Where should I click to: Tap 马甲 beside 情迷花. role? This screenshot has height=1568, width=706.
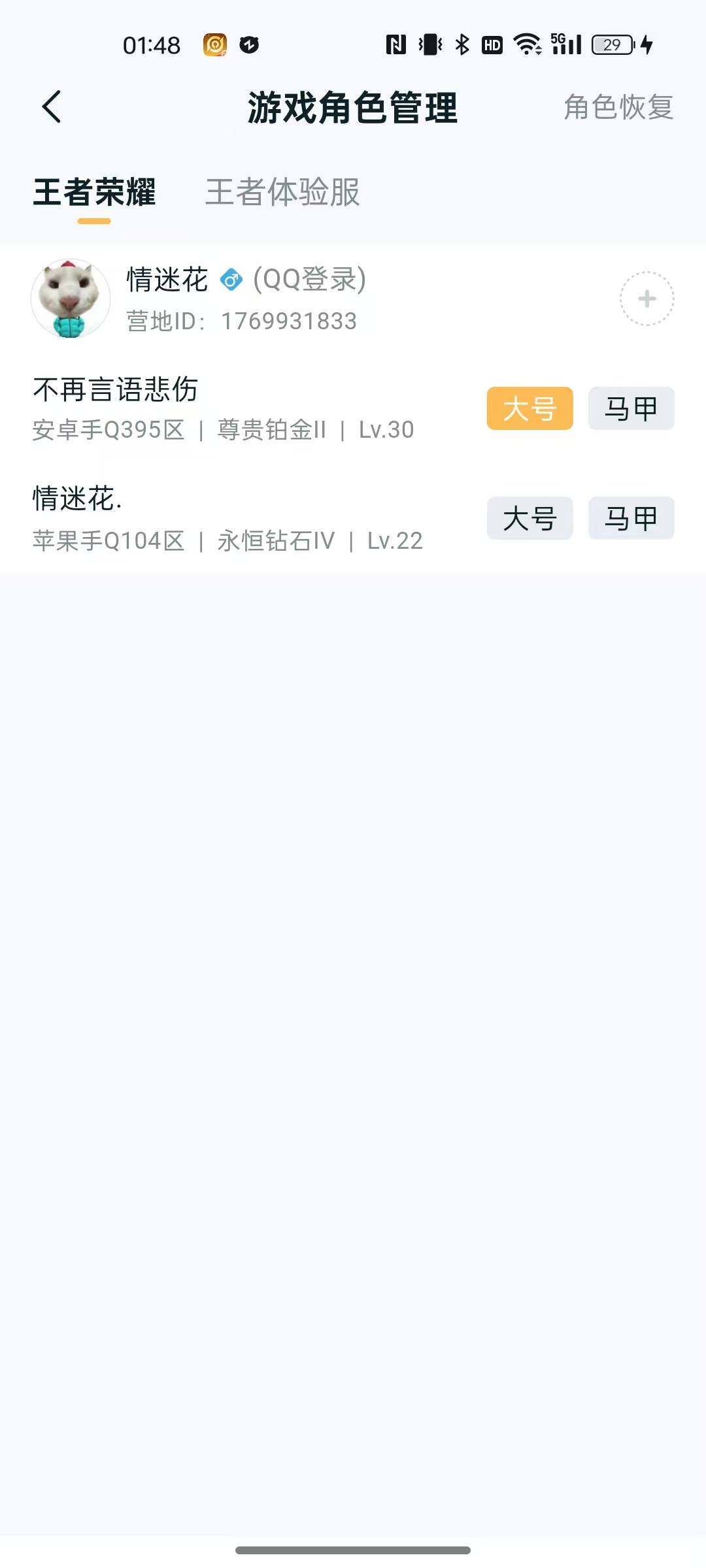[x=630, y=518]
